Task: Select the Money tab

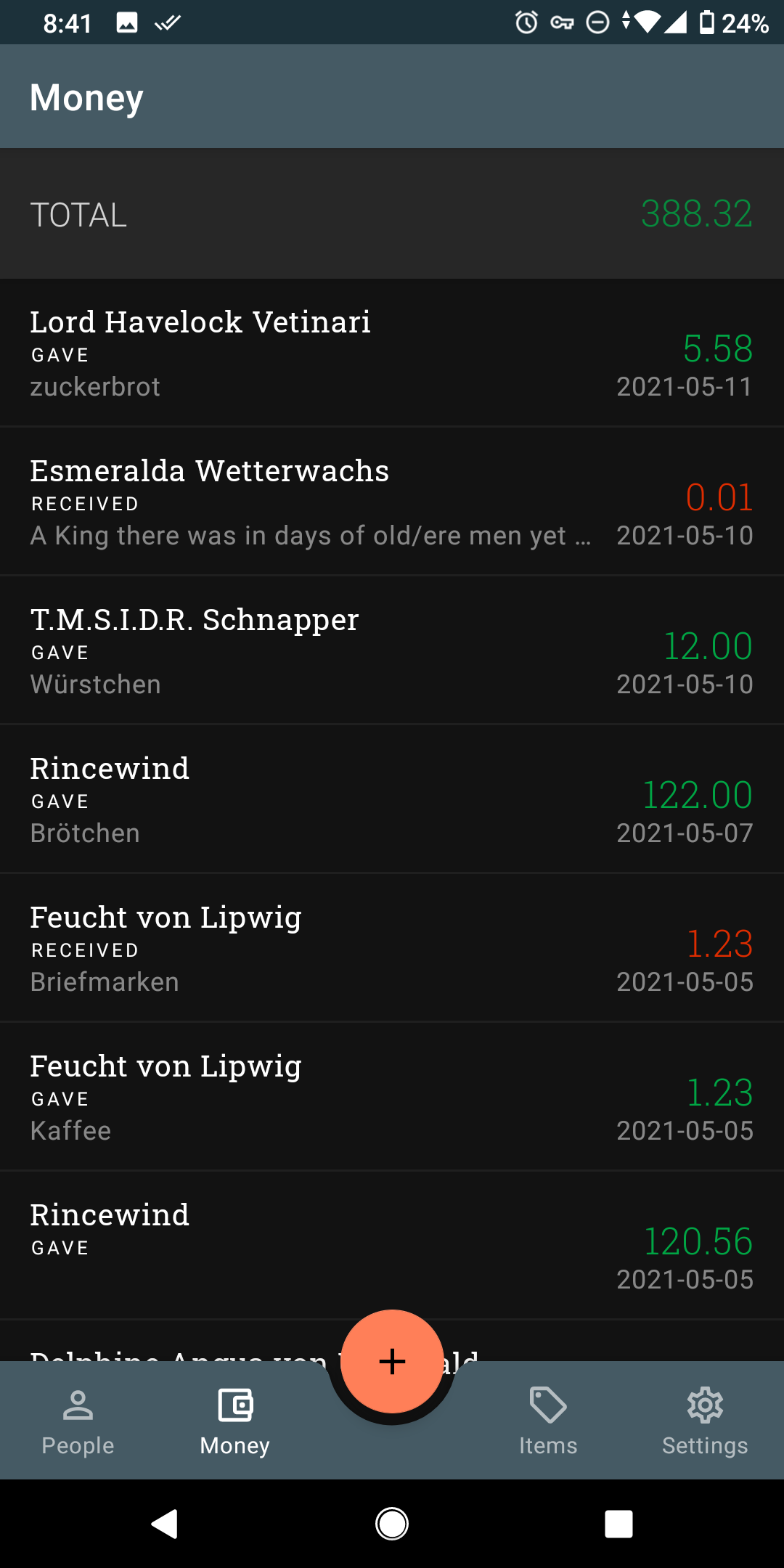Action: pyautogui.click(x=235, y=1423)
